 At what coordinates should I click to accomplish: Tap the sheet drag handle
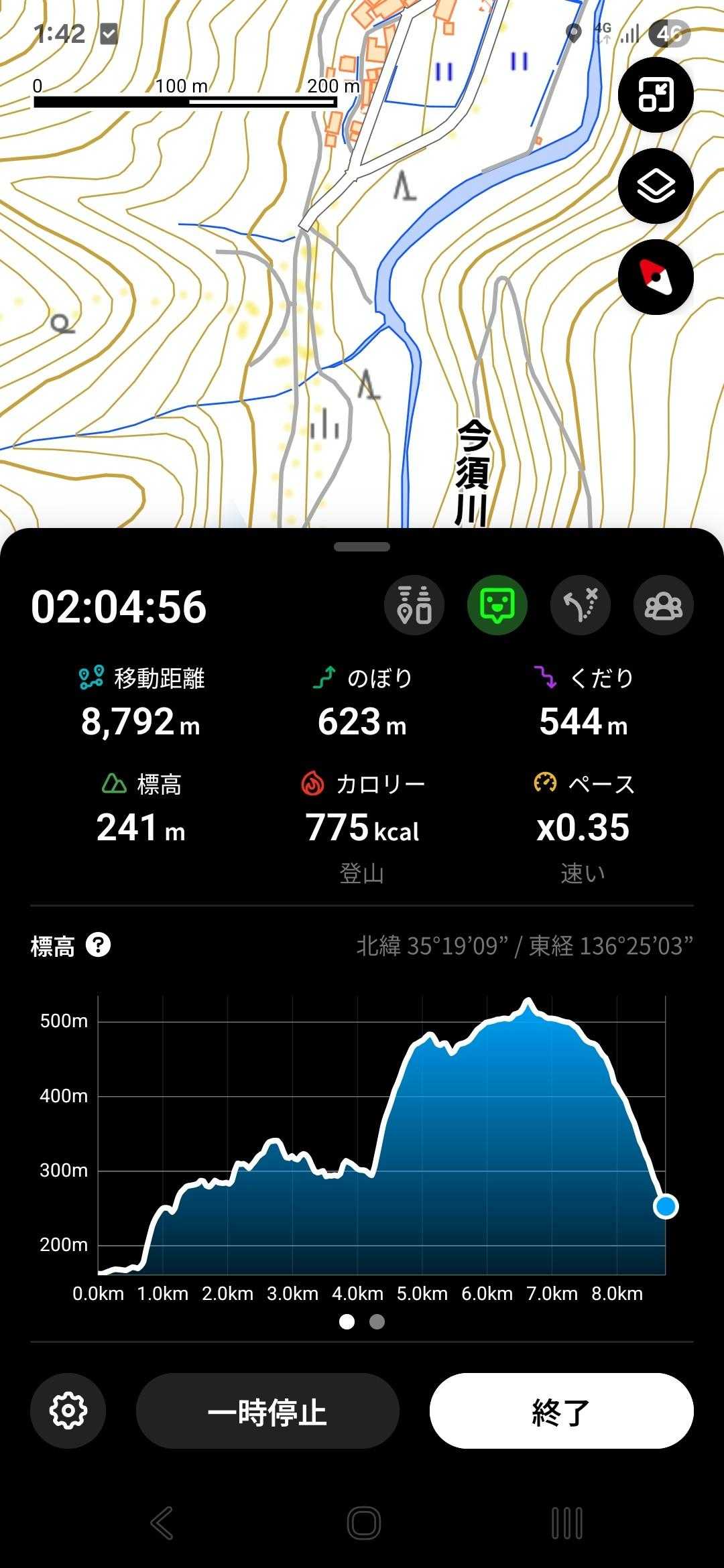(x=362, y=547)
